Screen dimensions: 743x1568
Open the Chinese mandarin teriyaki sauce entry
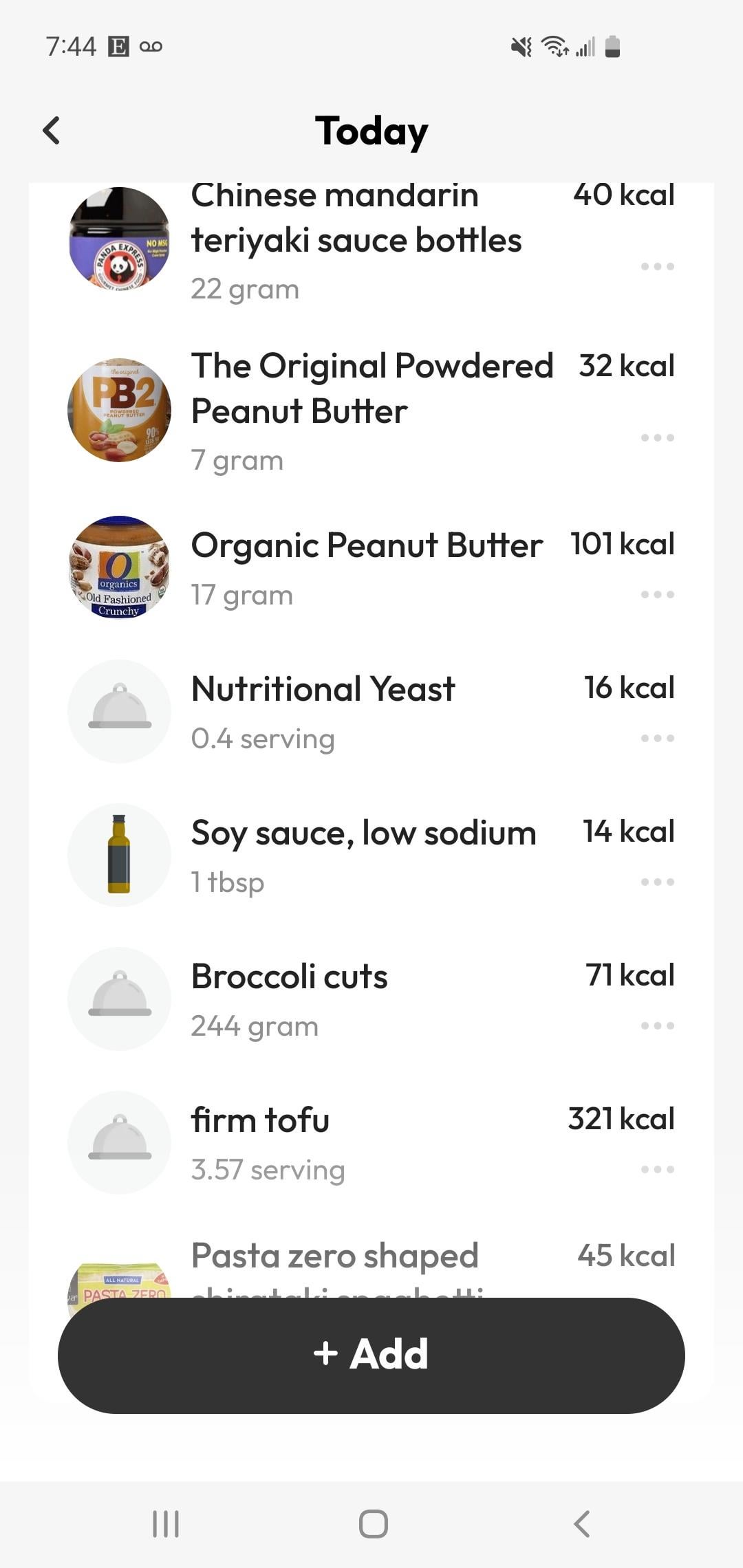tap(371, 241)
